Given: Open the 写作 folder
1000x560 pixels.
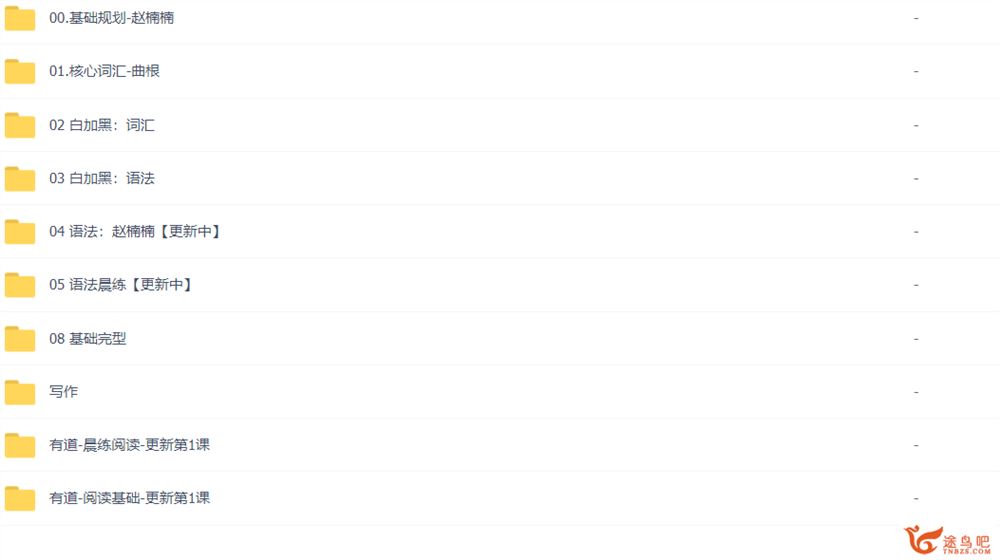Looking at the screenshot, I should pyautogui.click(x=63, y=392).
